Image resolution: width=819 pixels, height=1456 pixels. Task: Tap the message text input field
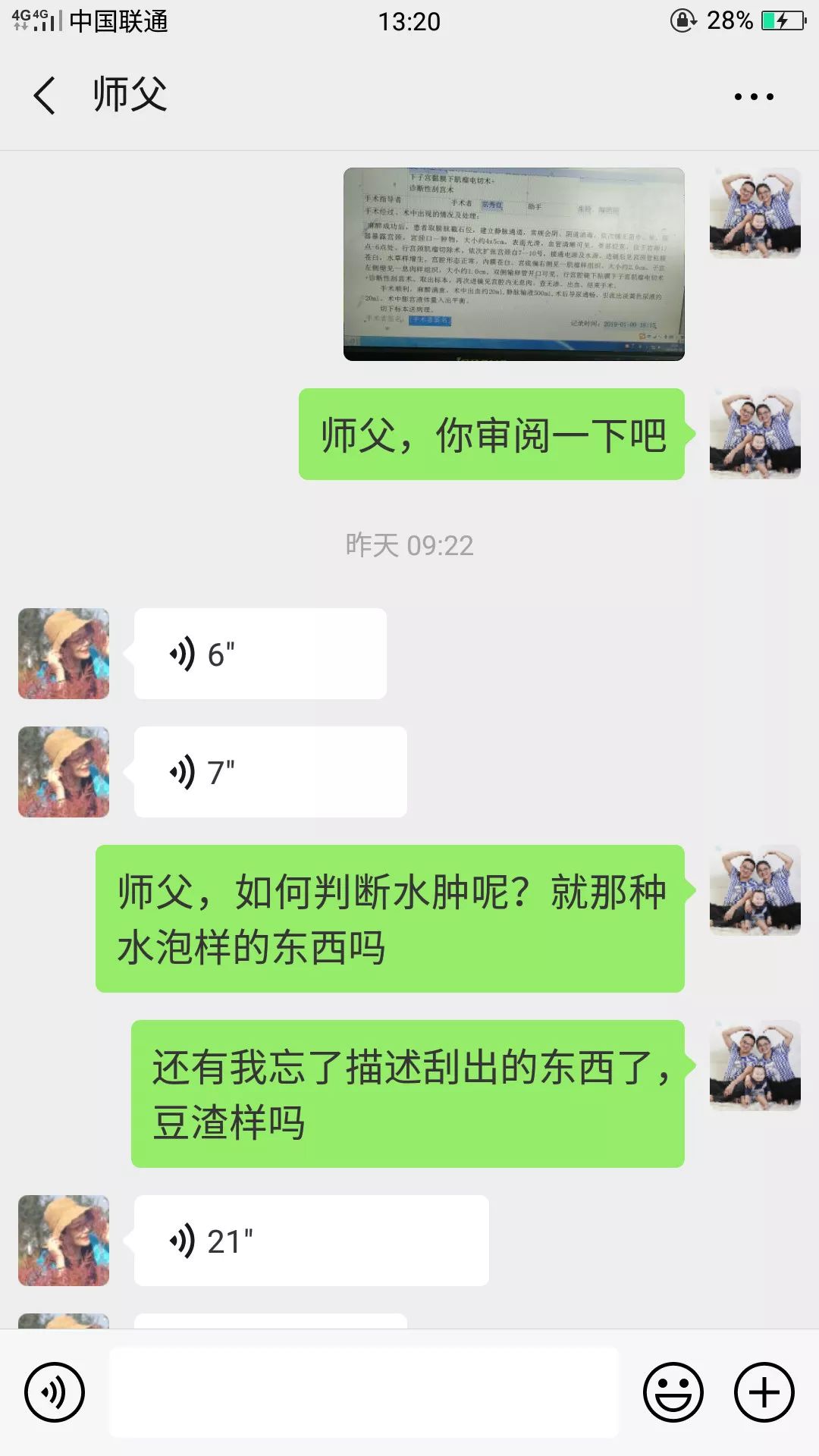point(364,1392)
